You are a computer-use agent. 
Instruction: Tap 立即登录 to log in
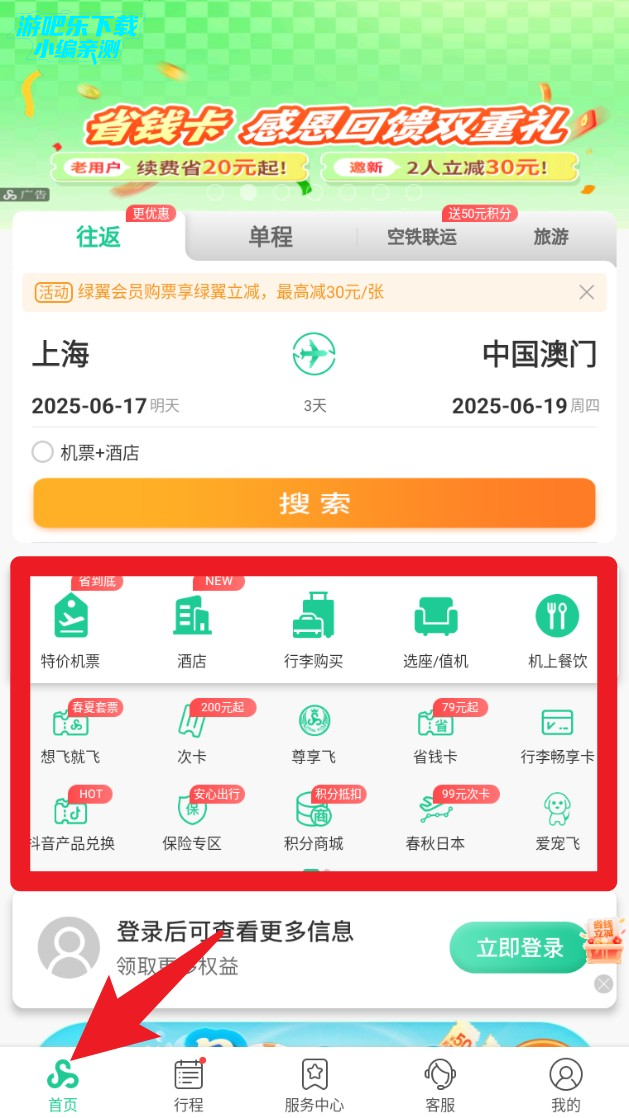[x=518, y=947]
